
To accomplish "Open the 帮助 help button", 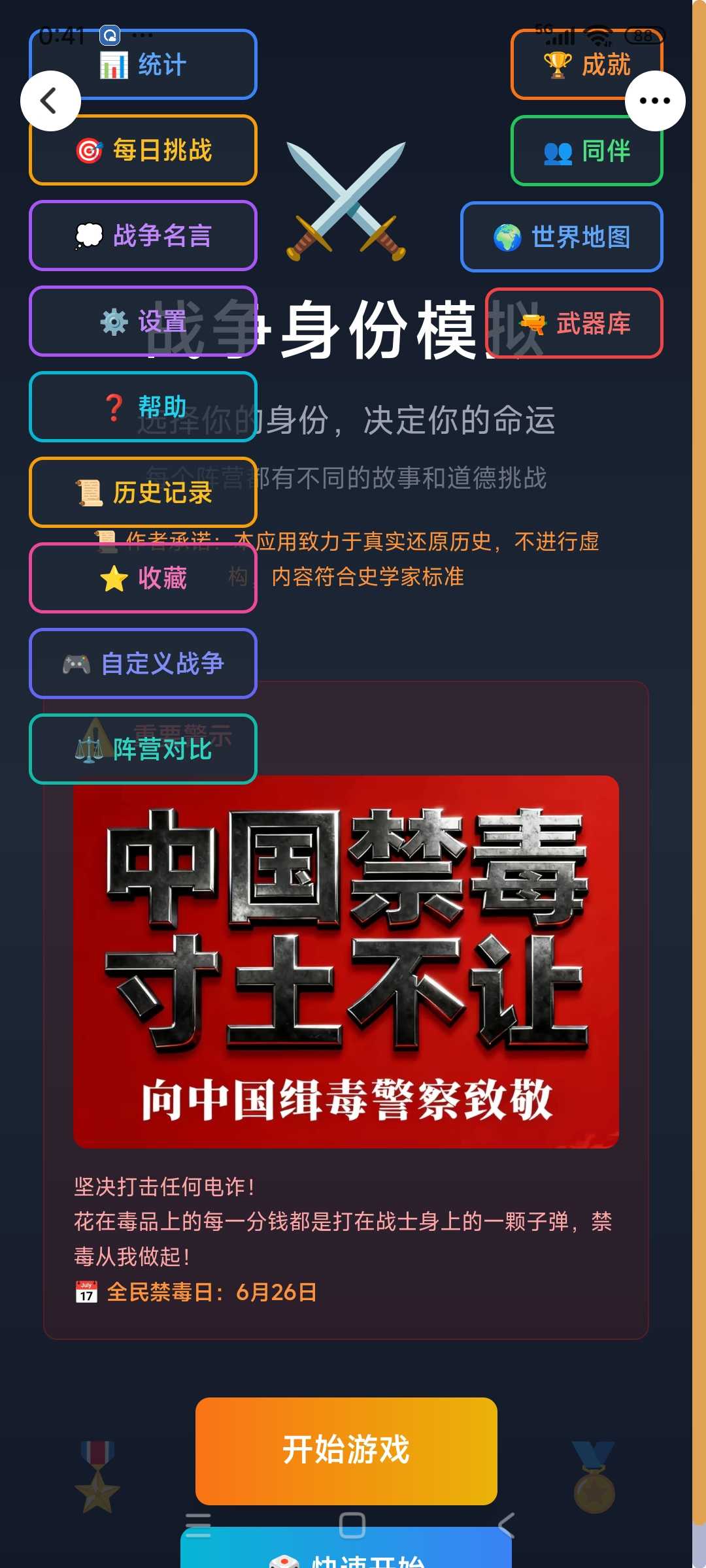I will [143, 406].
